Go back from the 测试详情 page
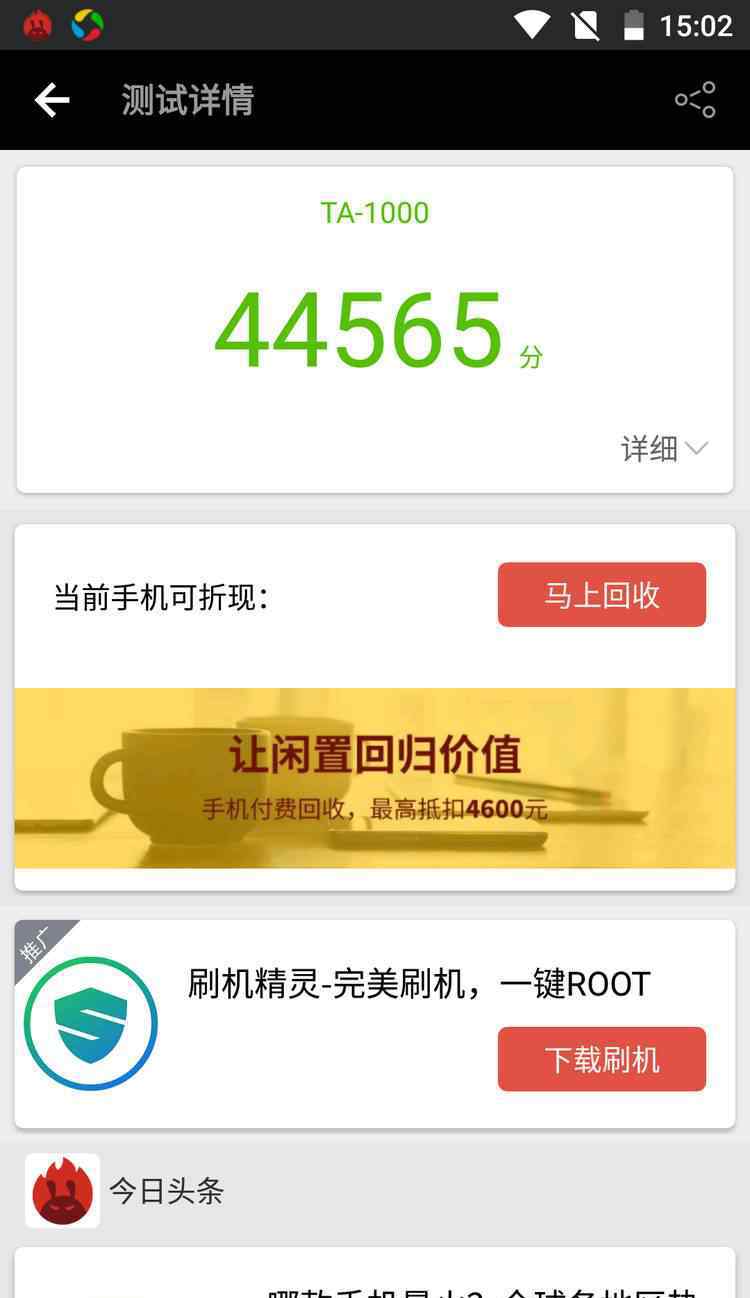 [x=52, y=100]
